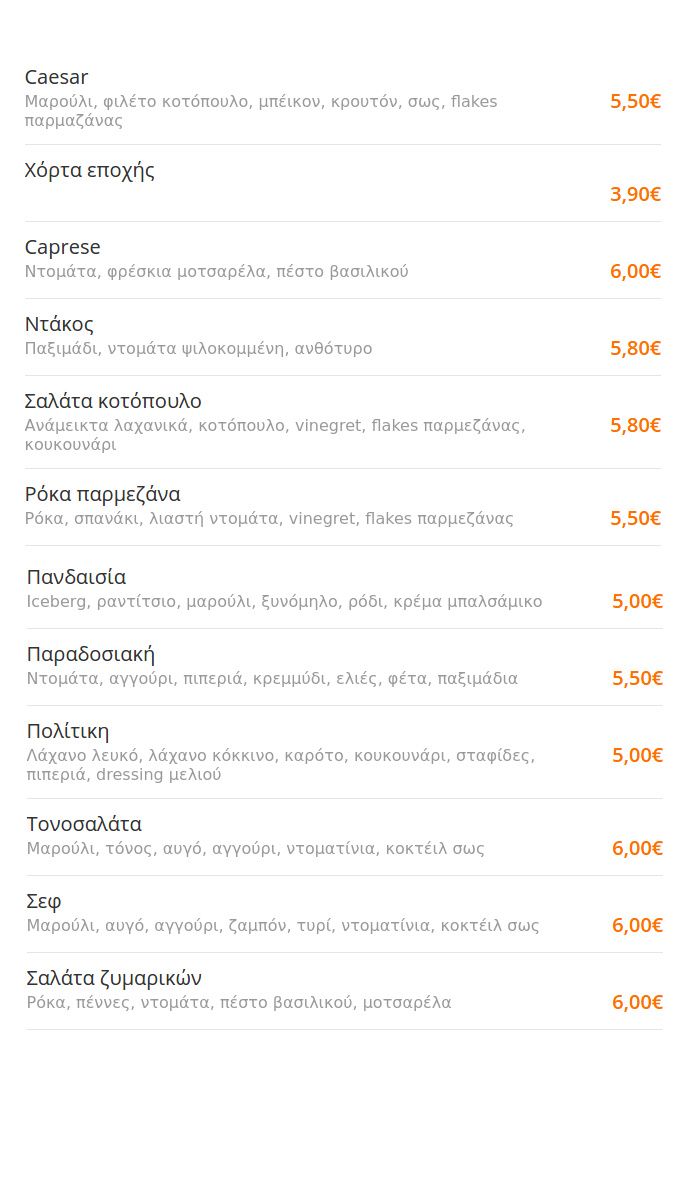The height and width of the screenshot is (1200, 700).
Task: Select Τονοσαλάτα from the list
Action: (345, 837)
